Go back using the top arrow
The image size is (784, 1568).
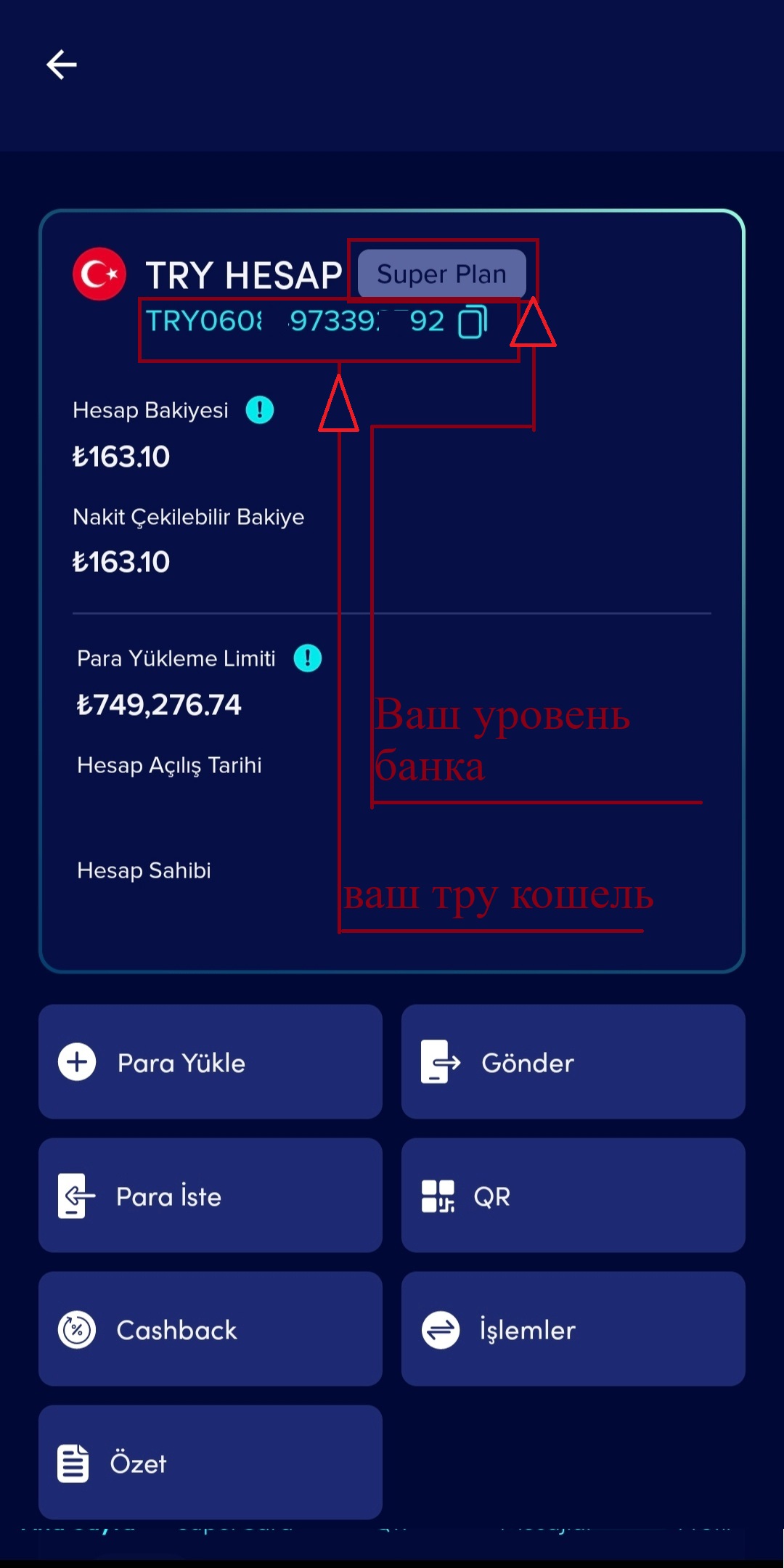pos(62,65)
